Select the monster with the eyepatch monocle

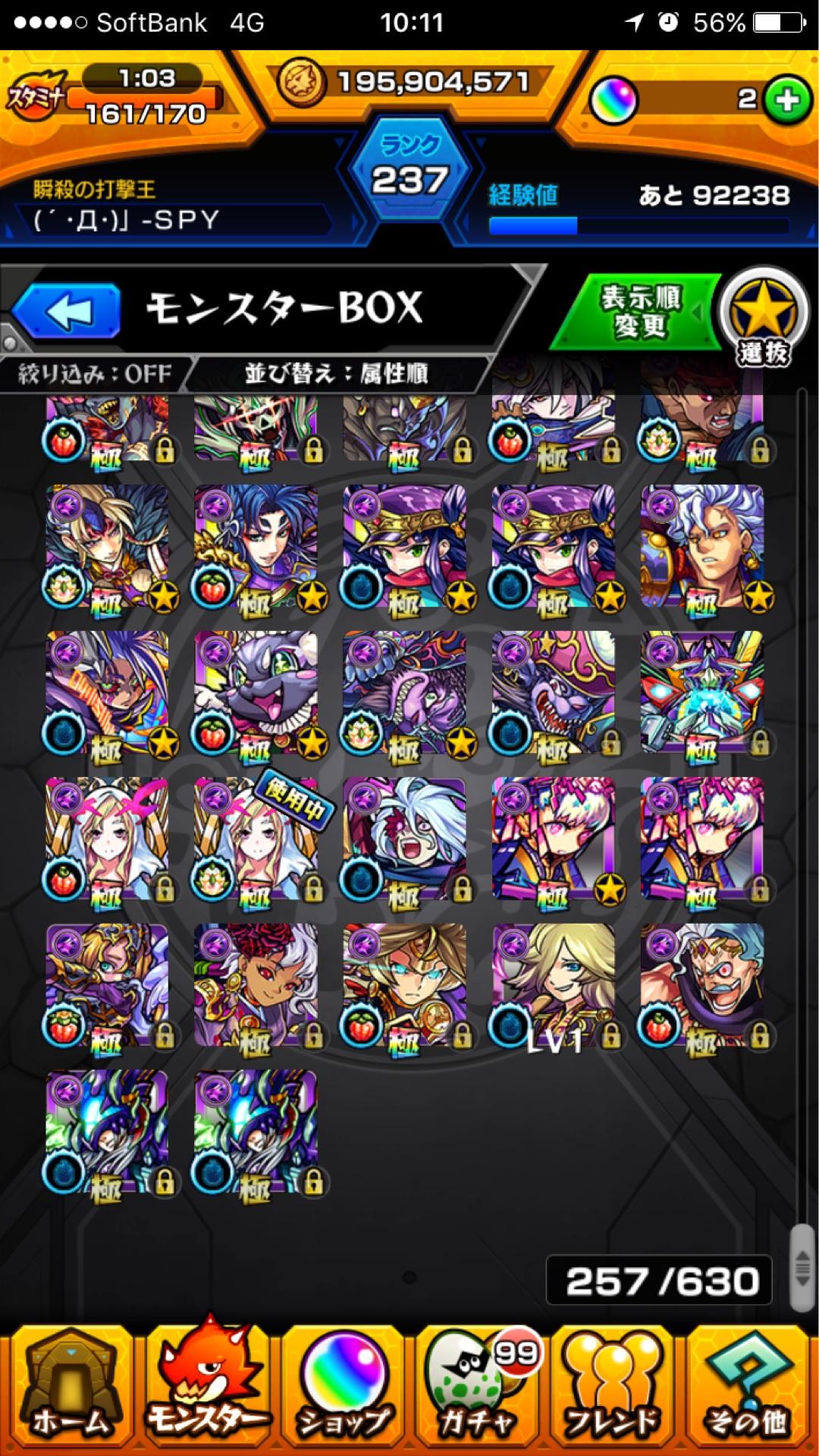(x=702, y=986)
